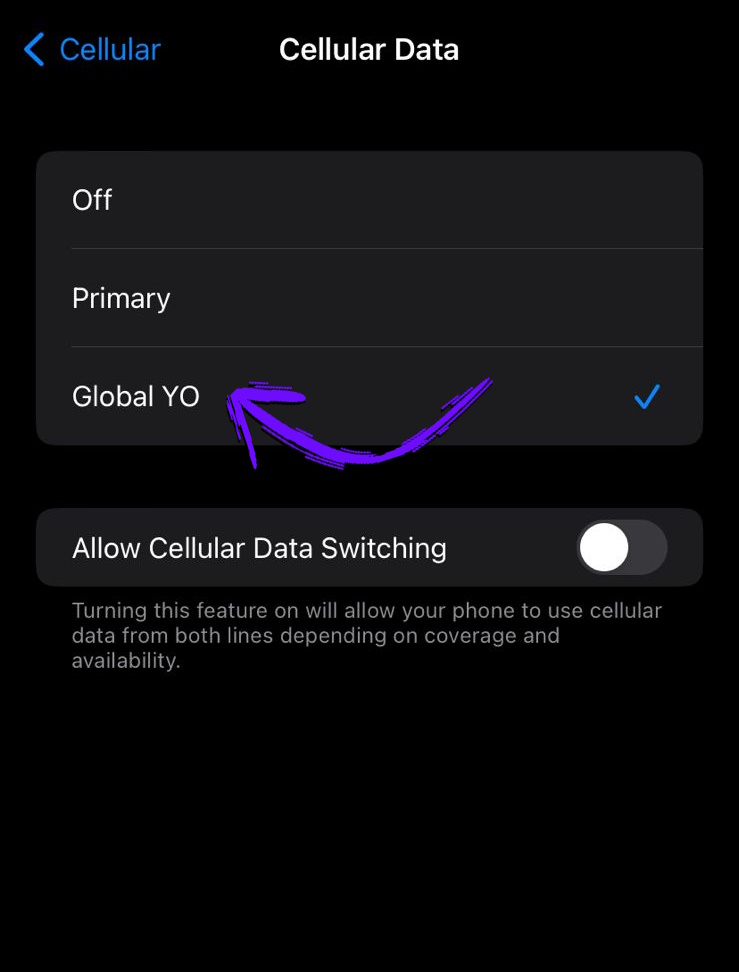The height and width of the screenshot is (972, 739).
Task: Open the Off row in the options list
Action: 369,199
